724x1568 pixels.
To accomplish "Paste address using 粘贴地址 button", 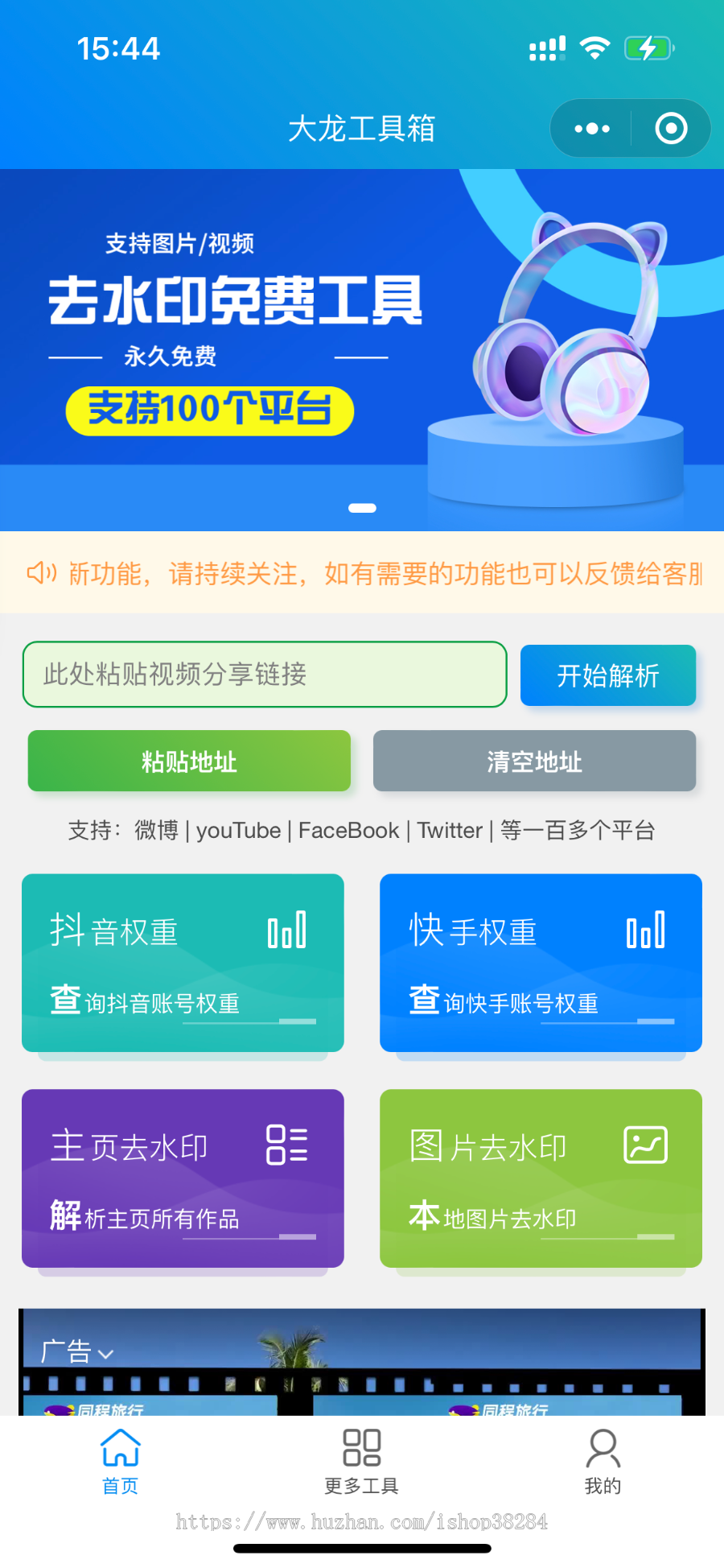I will click(189, 761).
